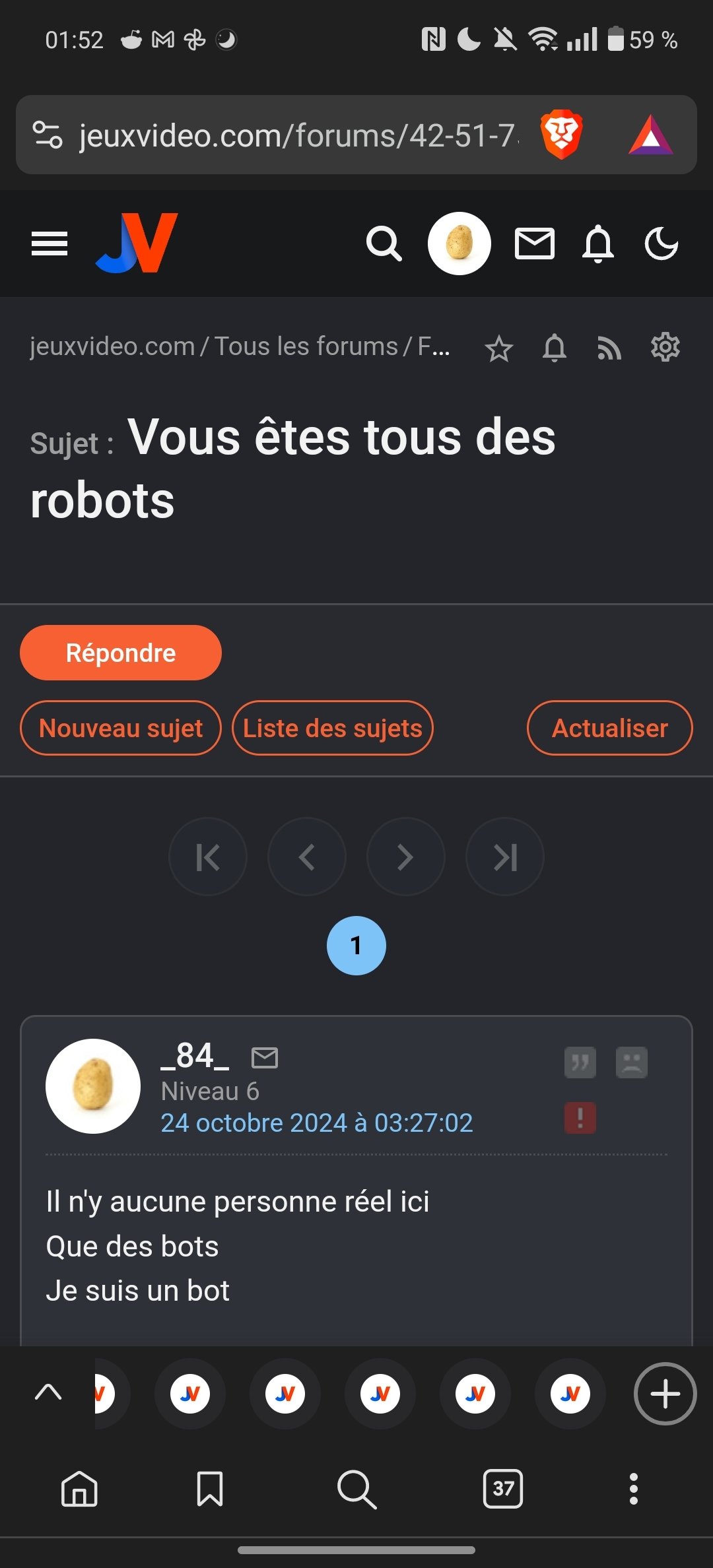The image size is (713, 1568).
Task: Open Brave Shields lion icon
Action: 561,135
